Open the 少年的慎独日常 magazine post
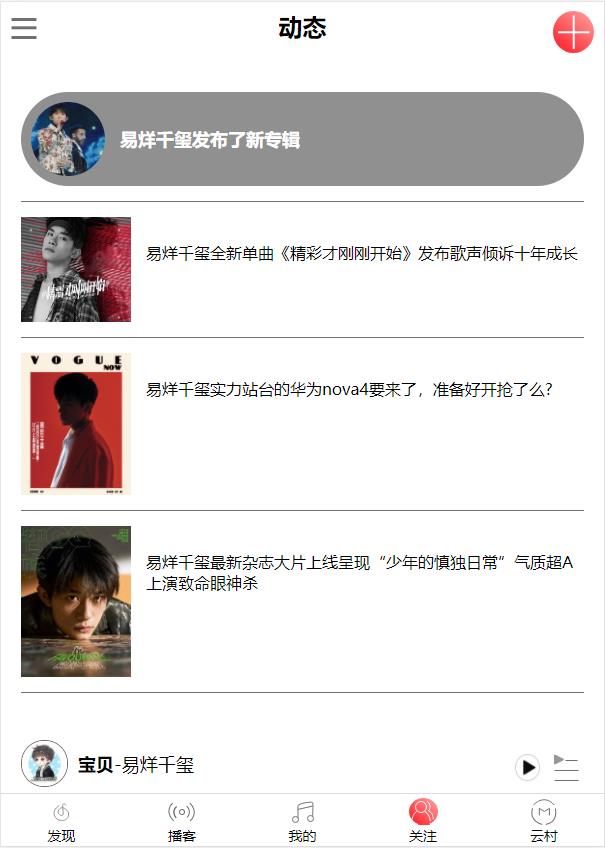Image resolution: width=605 pixels, height=848 pixels. [x=359, y=573]
